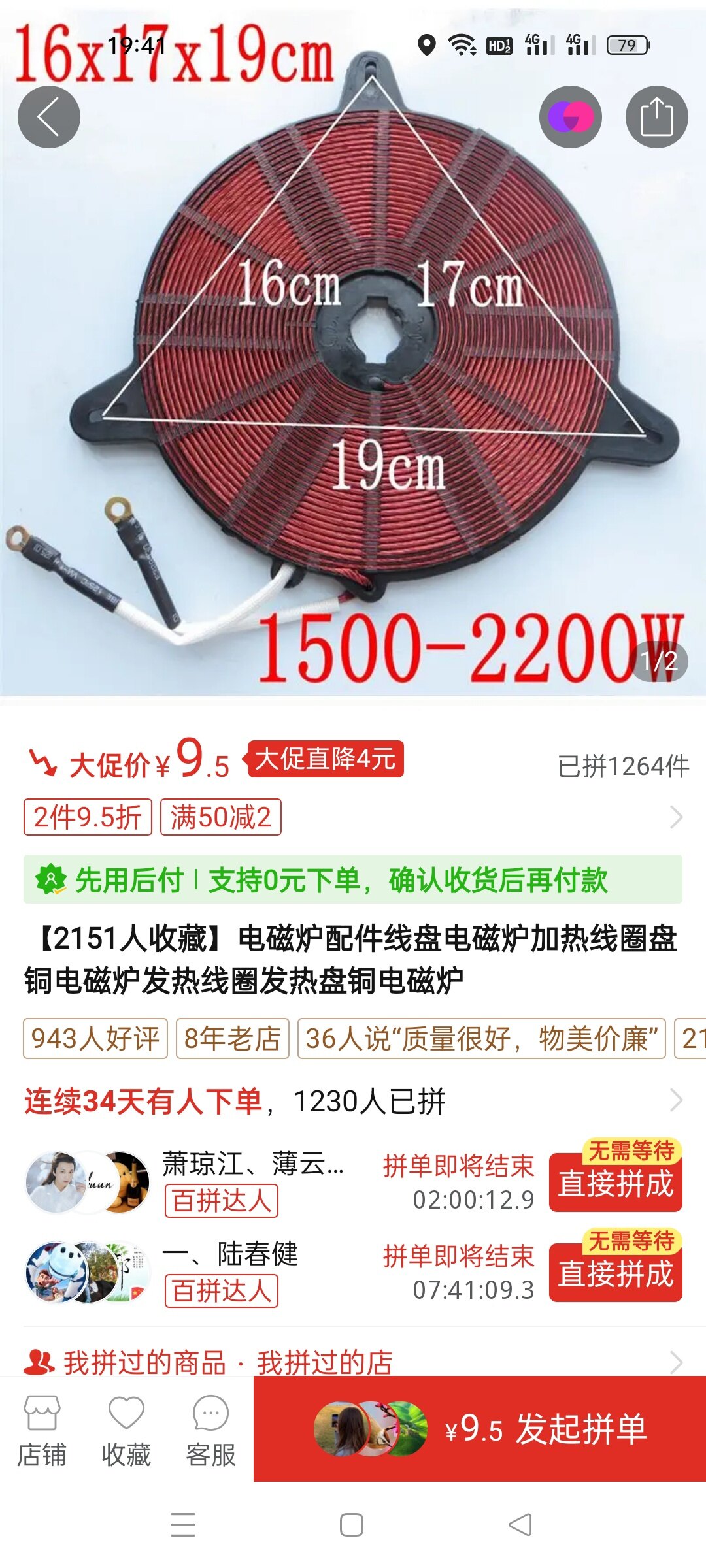Contact 客服 customer service
Screen dimensions: 706x1568
pyautogui.click(x=210, y=1431)
